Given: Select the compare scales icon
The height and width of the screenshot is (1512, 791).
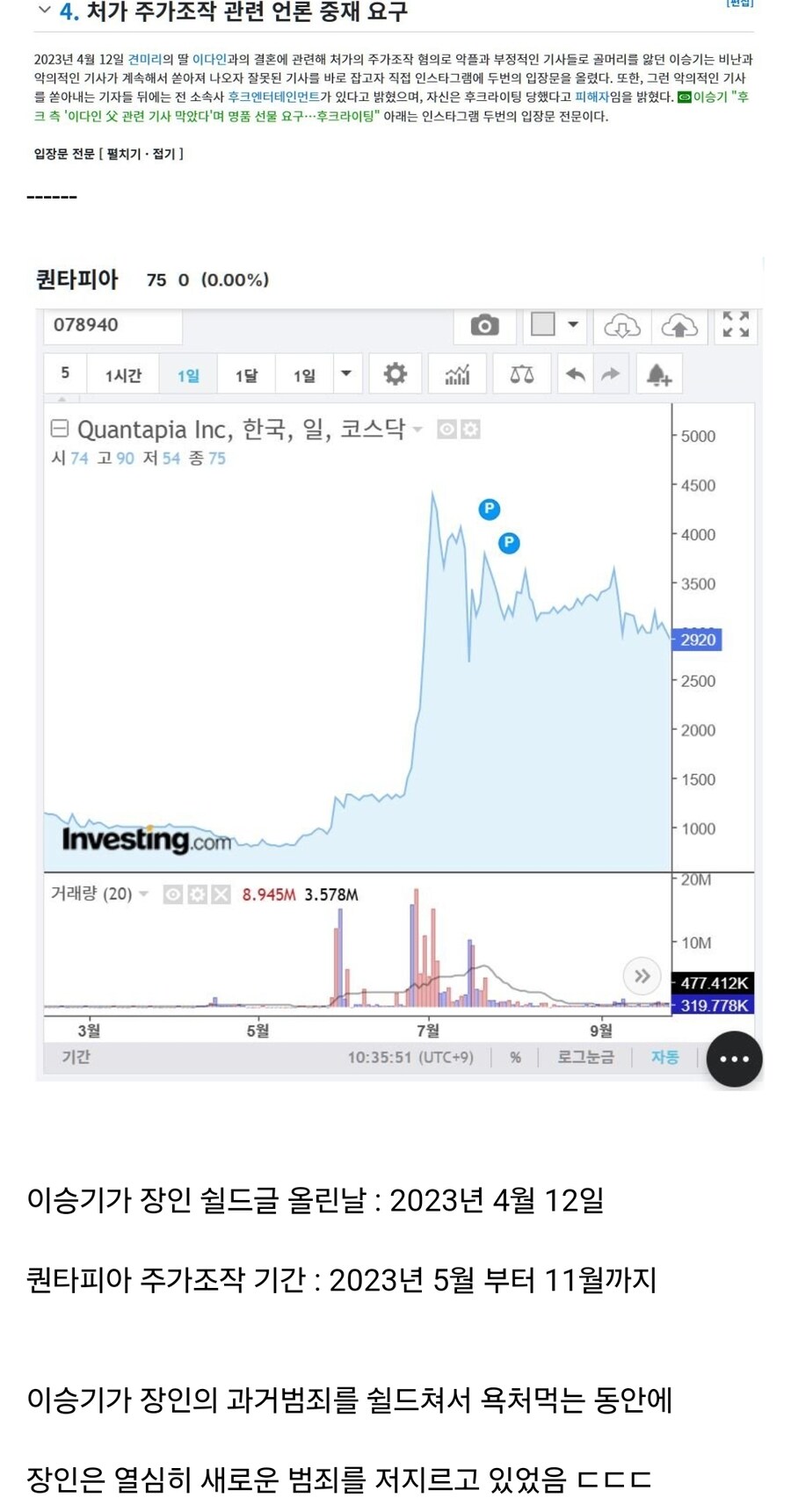Looking at the screenshot, I should click(522, 373).
